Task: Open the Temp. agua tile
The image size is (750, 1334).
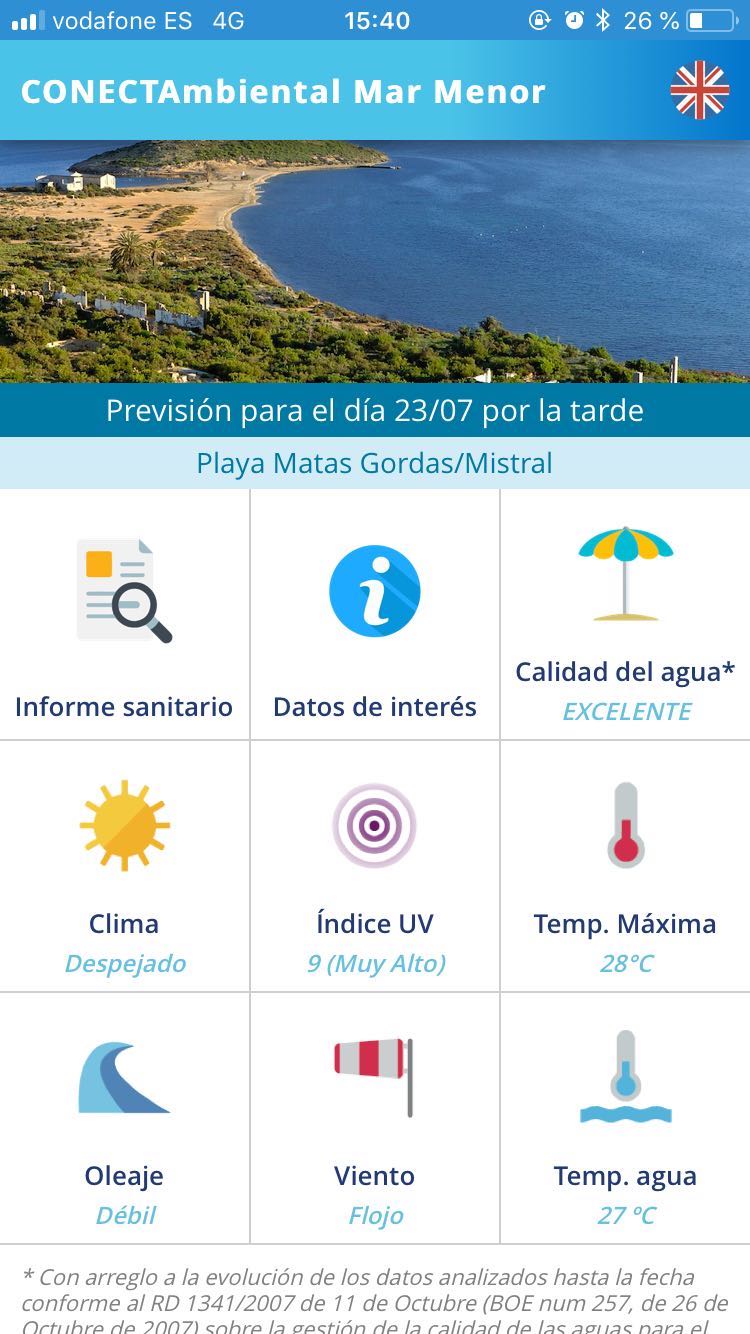Action: point(625,1118)
